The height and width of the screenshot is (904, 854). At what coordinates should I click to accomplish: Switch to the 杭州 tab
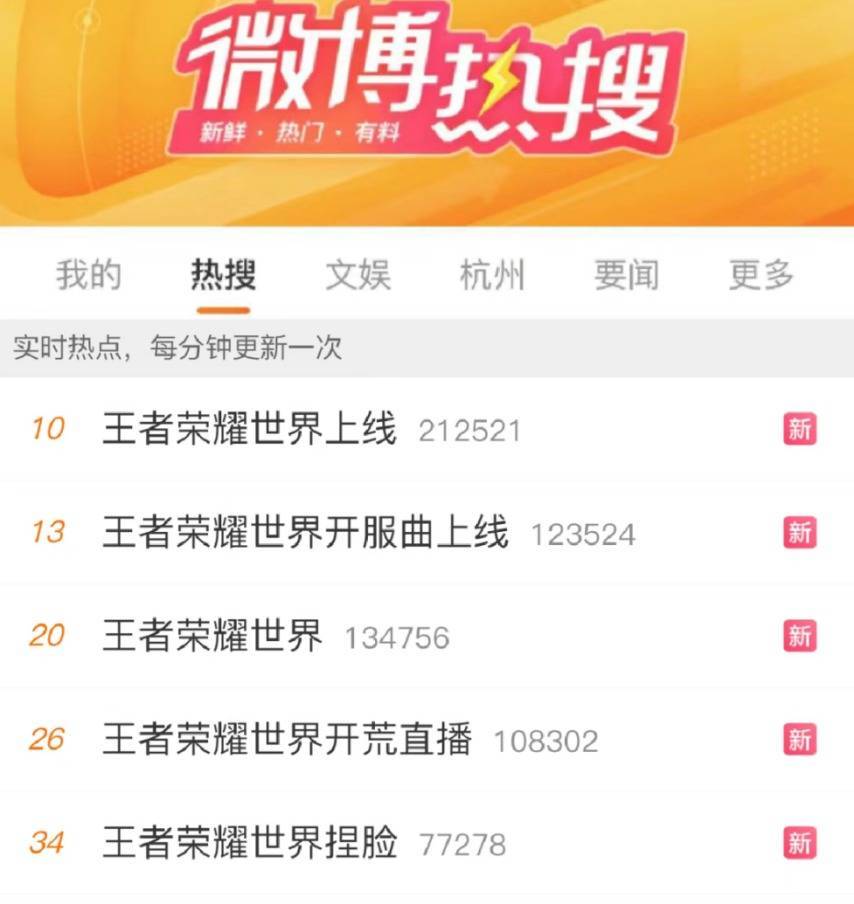492,274
